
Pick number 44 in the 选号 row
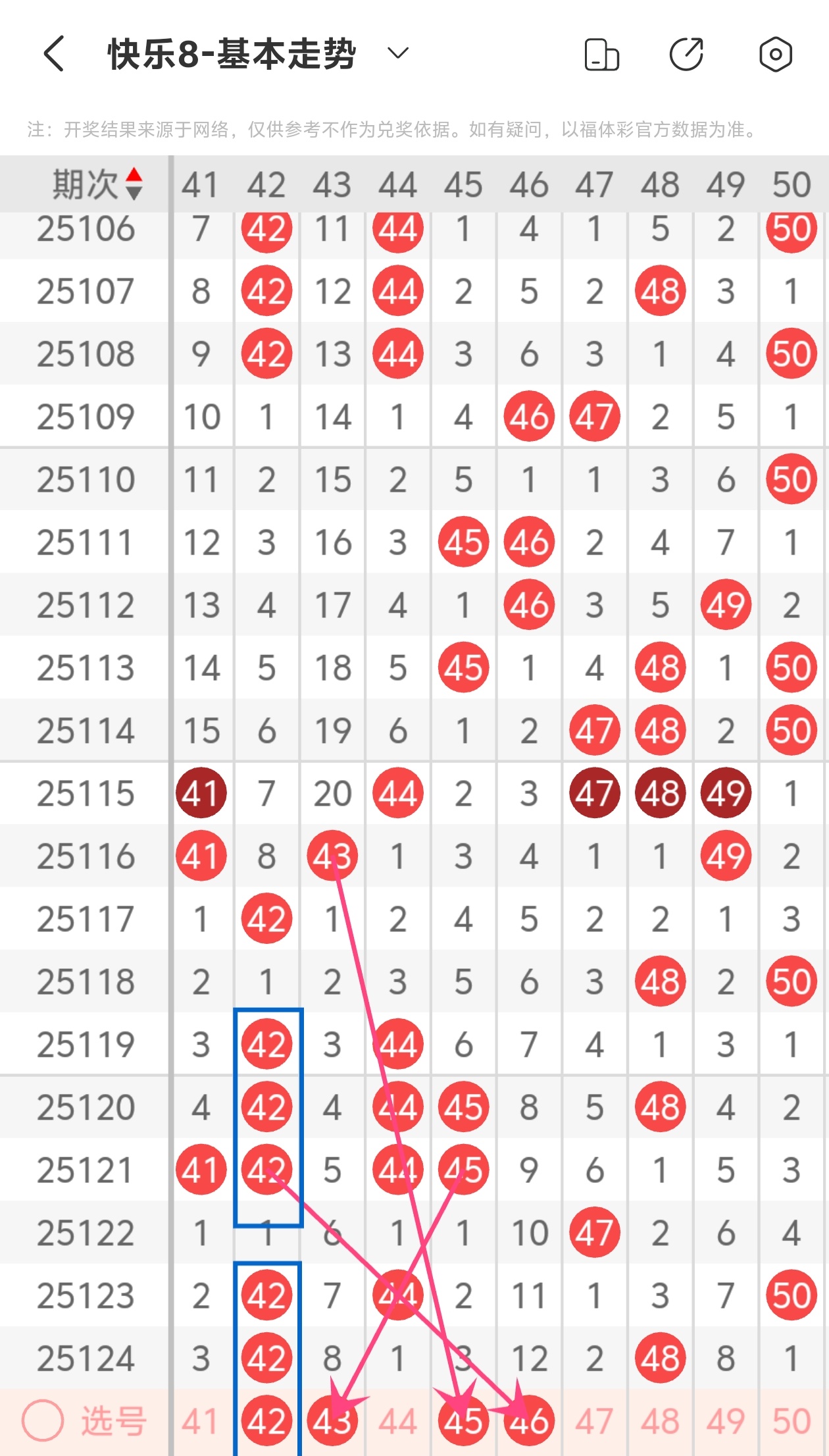click(x=397, y=1421)
